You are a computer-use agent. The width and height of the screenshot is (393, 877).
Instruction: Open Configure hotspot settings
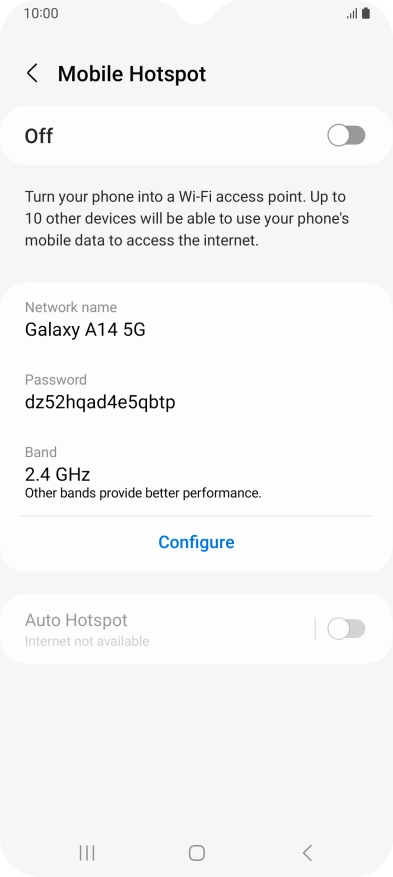point(196,542)
